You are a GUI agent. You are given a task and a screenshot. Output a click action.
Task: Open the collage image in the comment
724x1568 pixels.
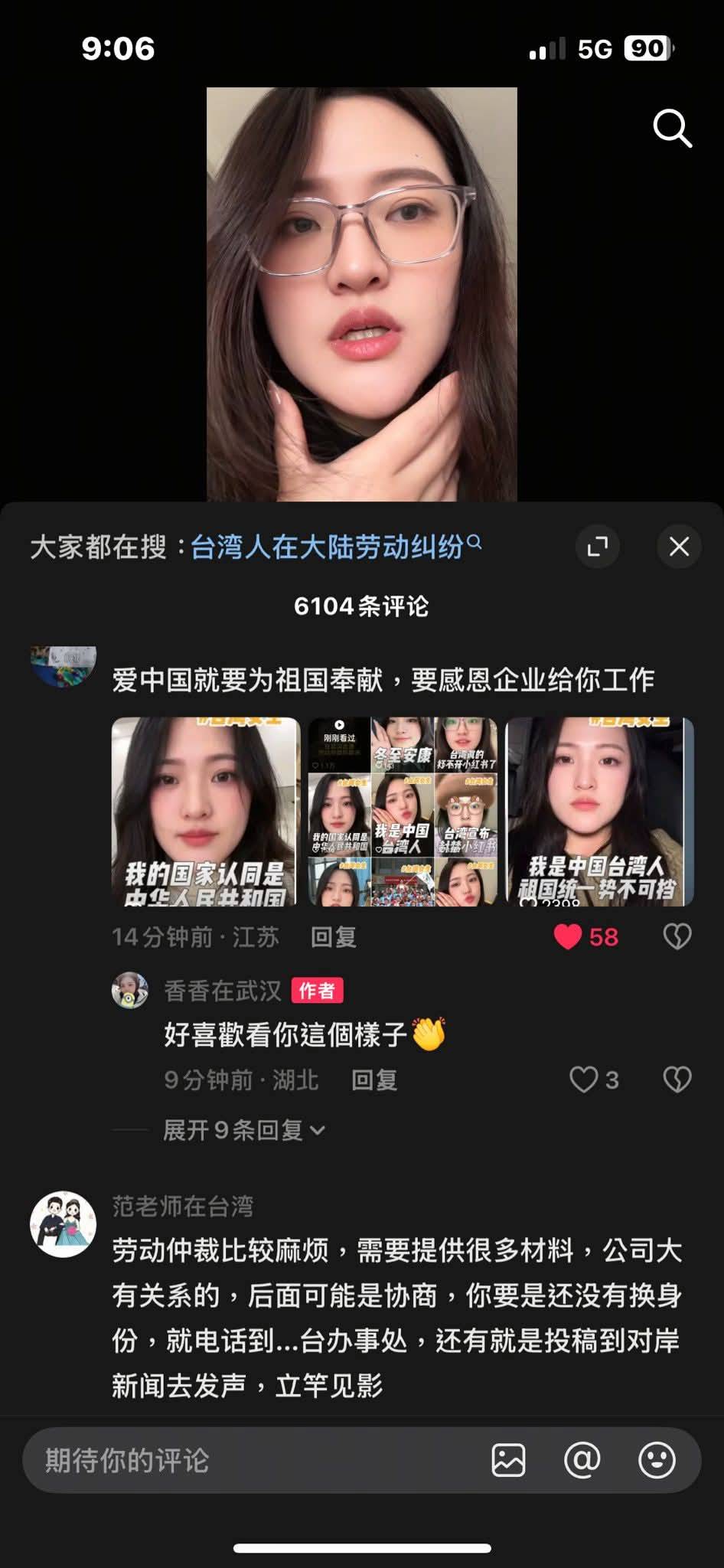pyautogui.click(x=403, y=812)
